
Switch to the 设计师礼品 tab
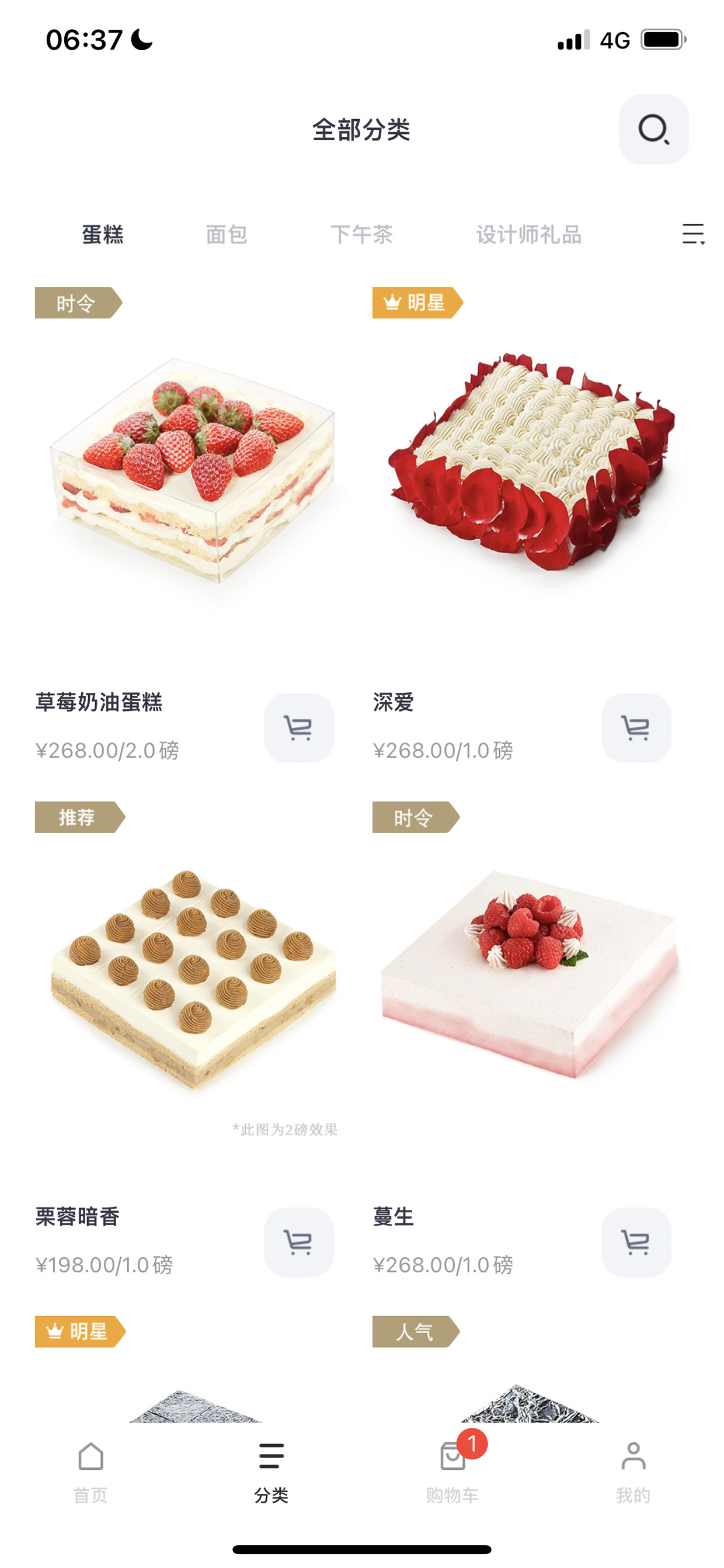[529, 234]
